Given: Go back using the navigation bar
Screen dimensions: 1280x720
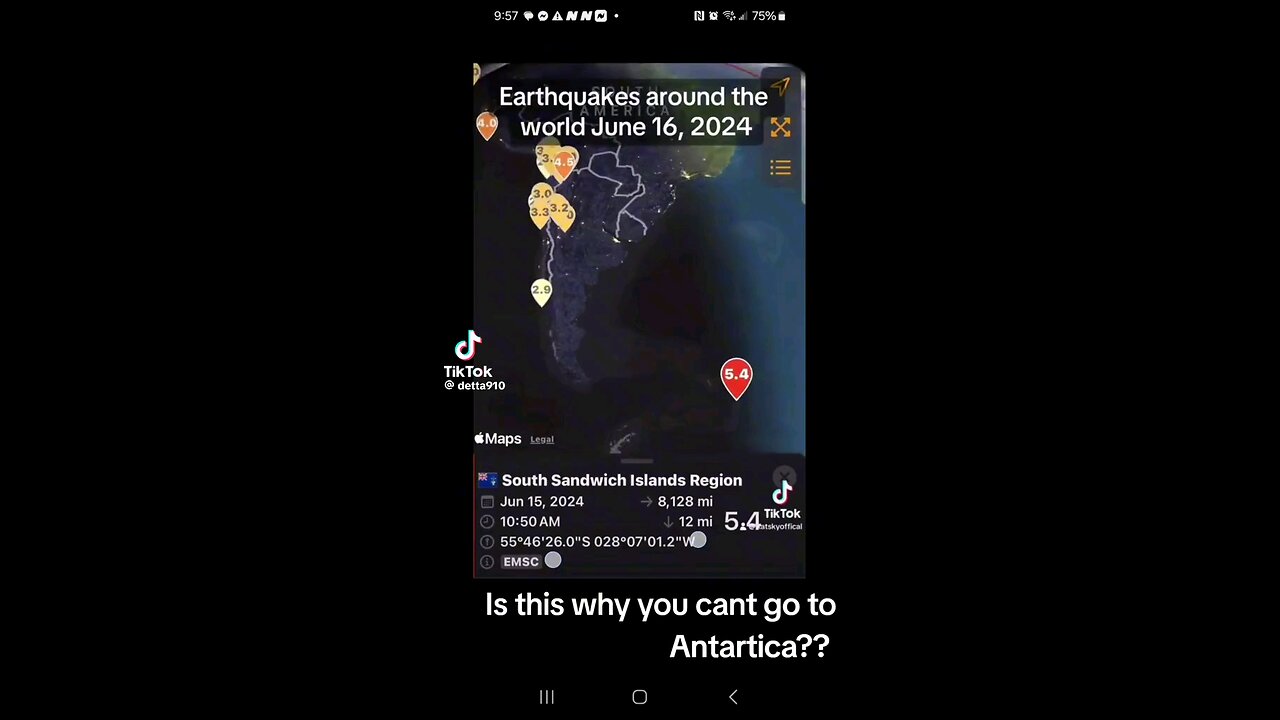Looking at the screenshot, I should [x=733, y=697].
